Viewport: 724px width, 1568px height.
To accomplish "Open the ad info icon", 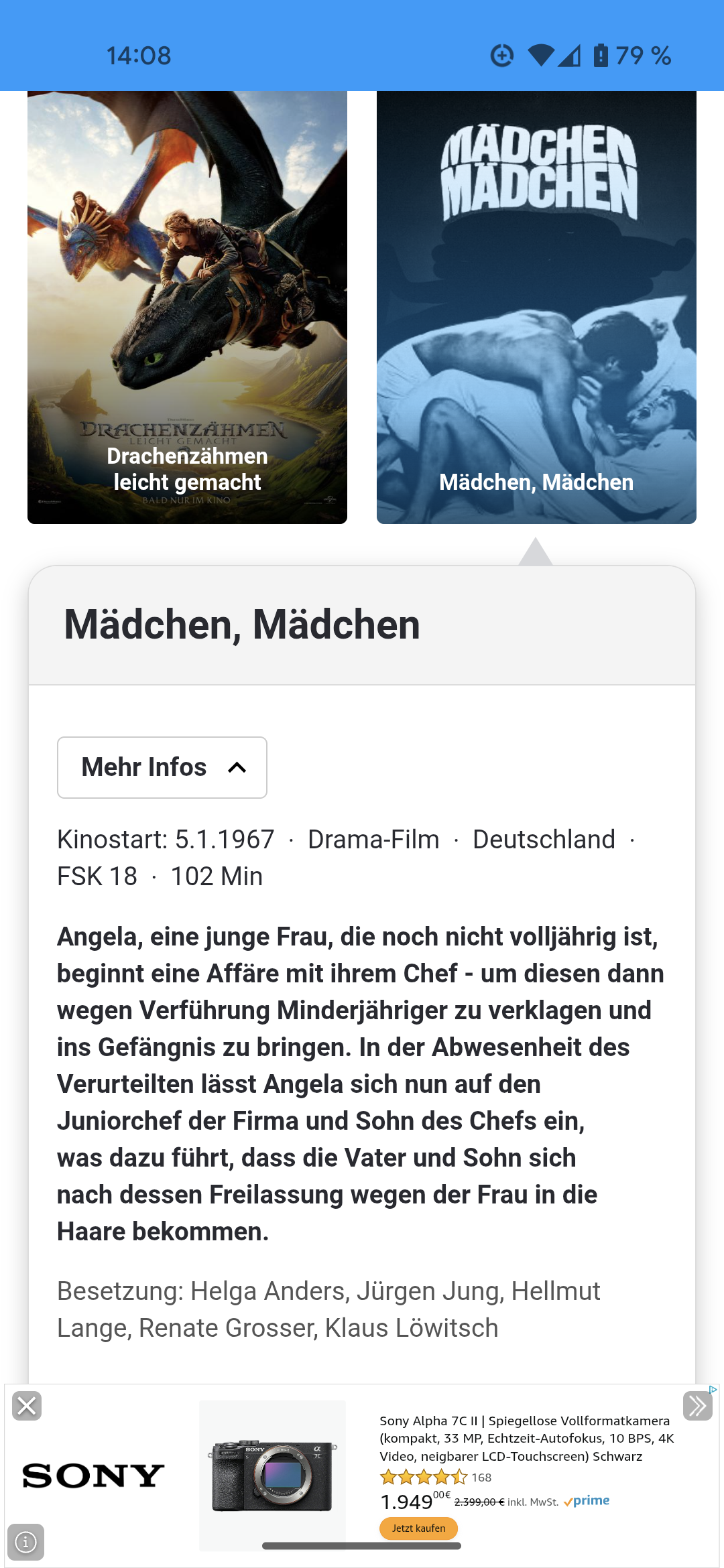I will tap(25, 1542).
